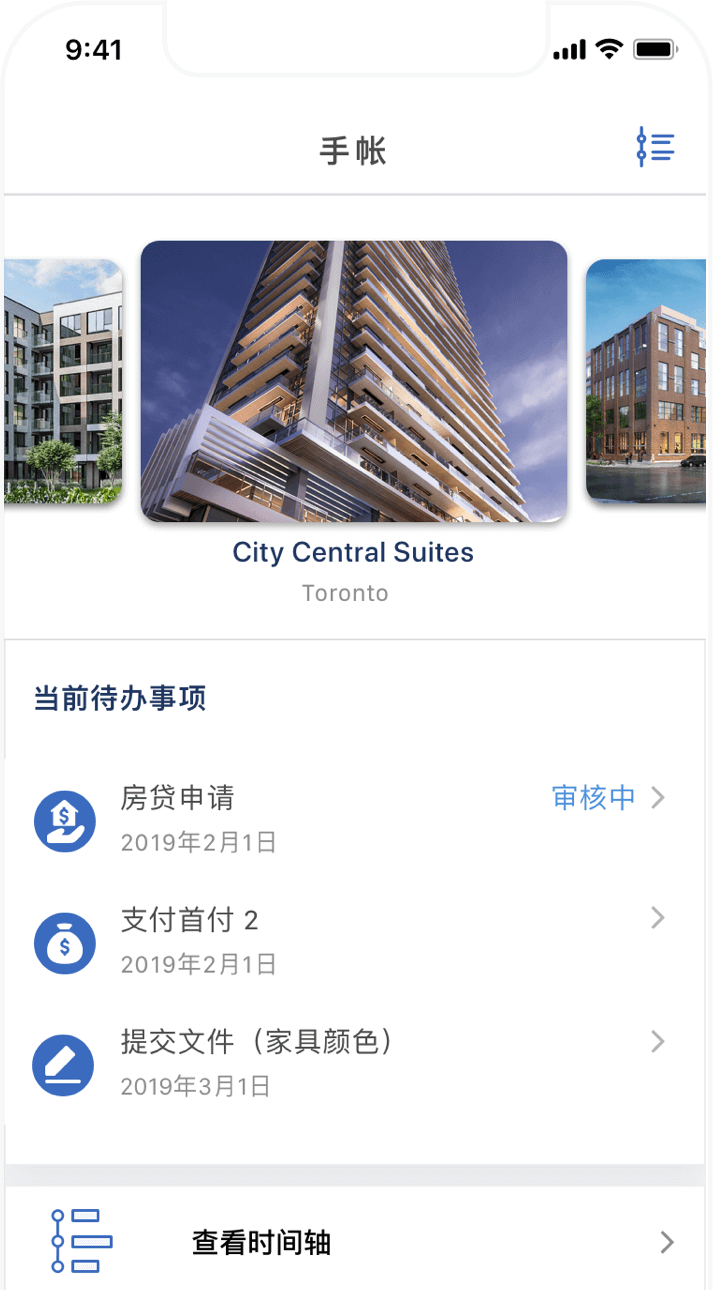Open the timeline list icon in header
714x1290 pixels.
[656, 148]
